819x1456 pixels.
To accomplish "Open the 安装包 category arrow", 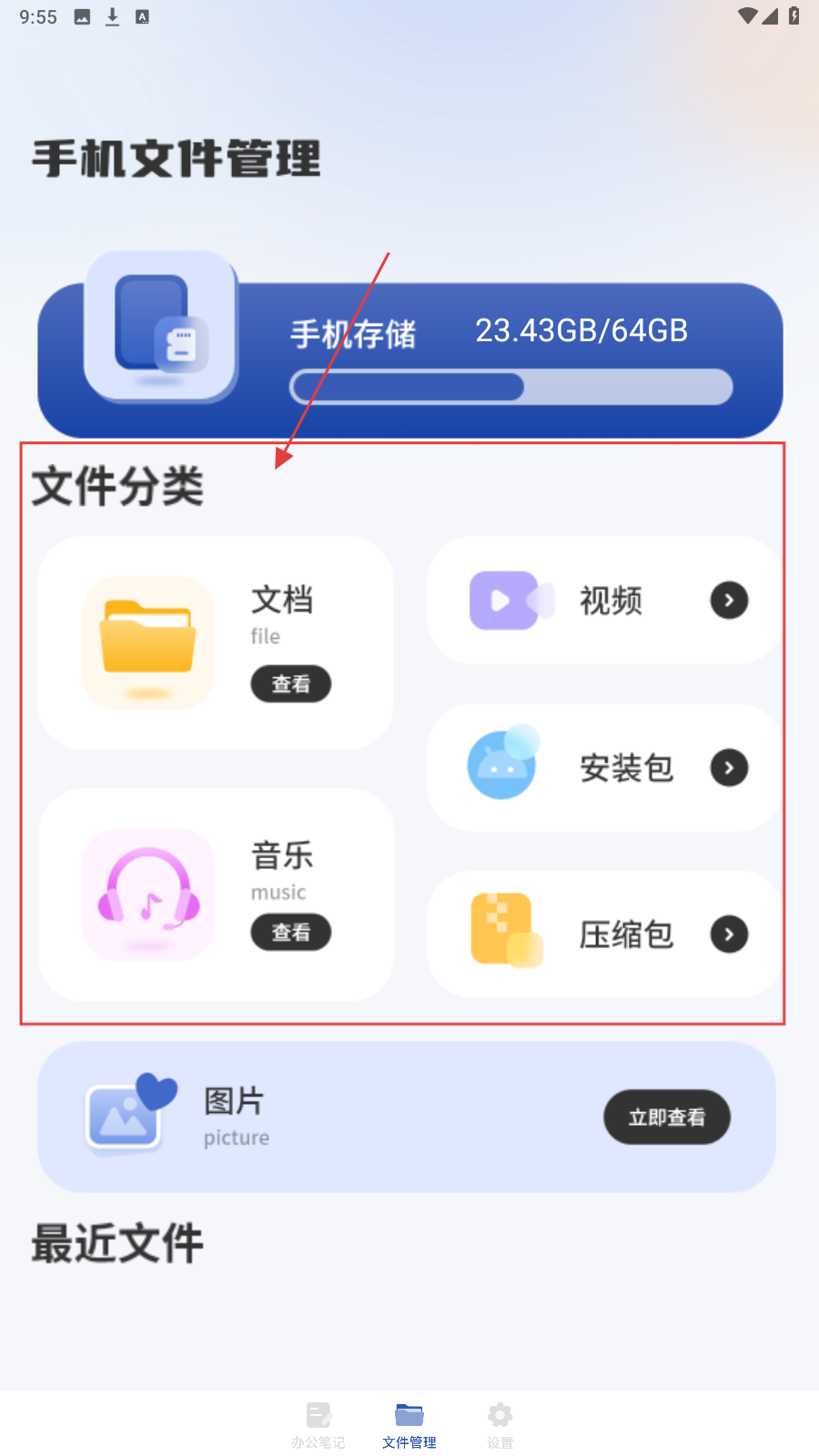I will (x=729, y=768).
